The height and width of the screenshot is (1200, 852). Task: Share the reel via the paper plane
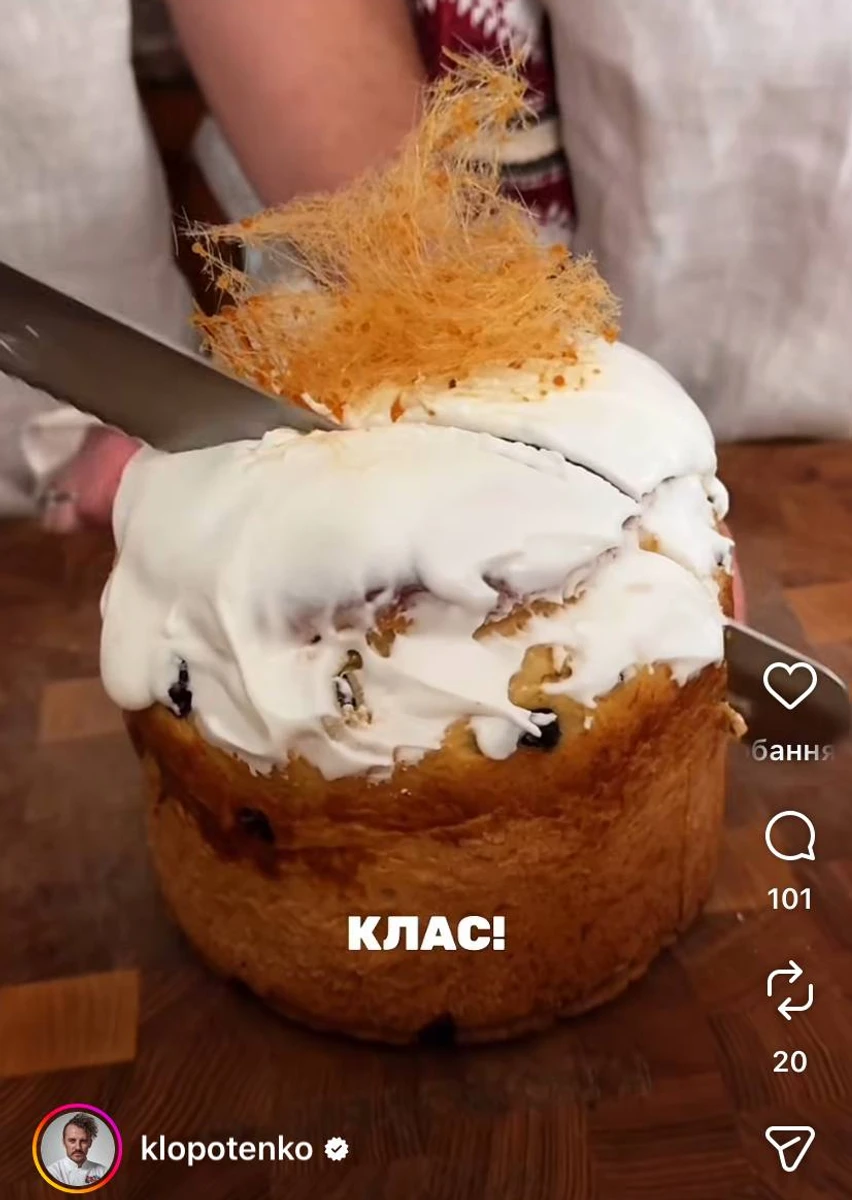(790, 1147)
